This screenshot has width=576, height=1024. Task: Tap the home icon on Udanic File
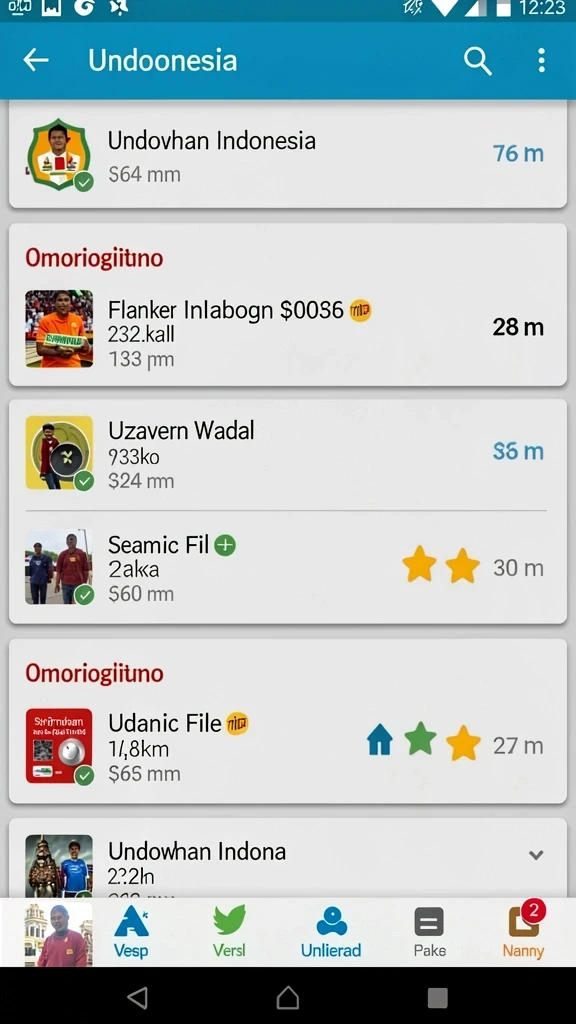click(379, 741)
